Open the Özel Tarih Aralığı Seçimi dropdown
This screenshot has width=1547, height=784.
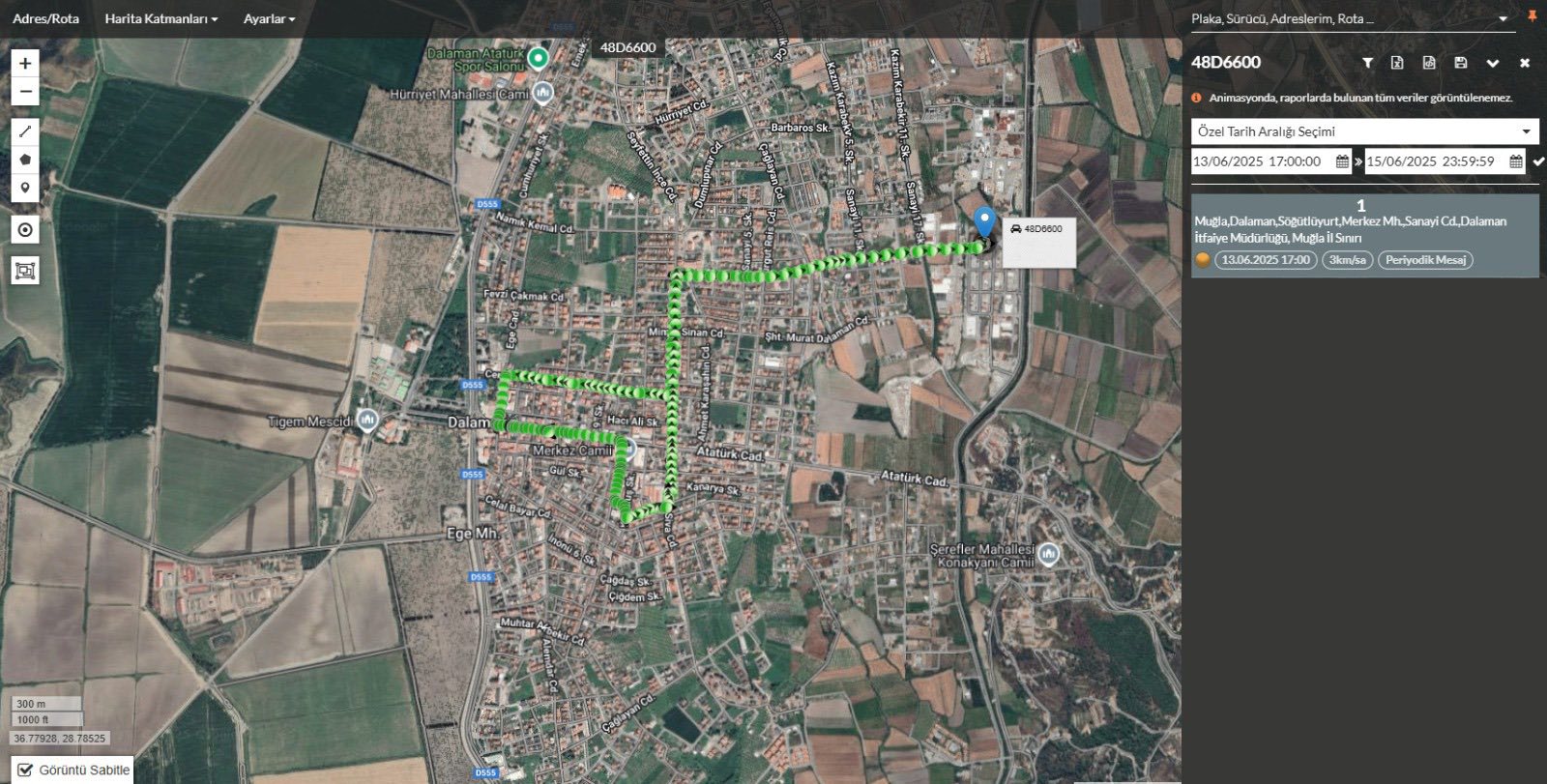(1364, 131)
